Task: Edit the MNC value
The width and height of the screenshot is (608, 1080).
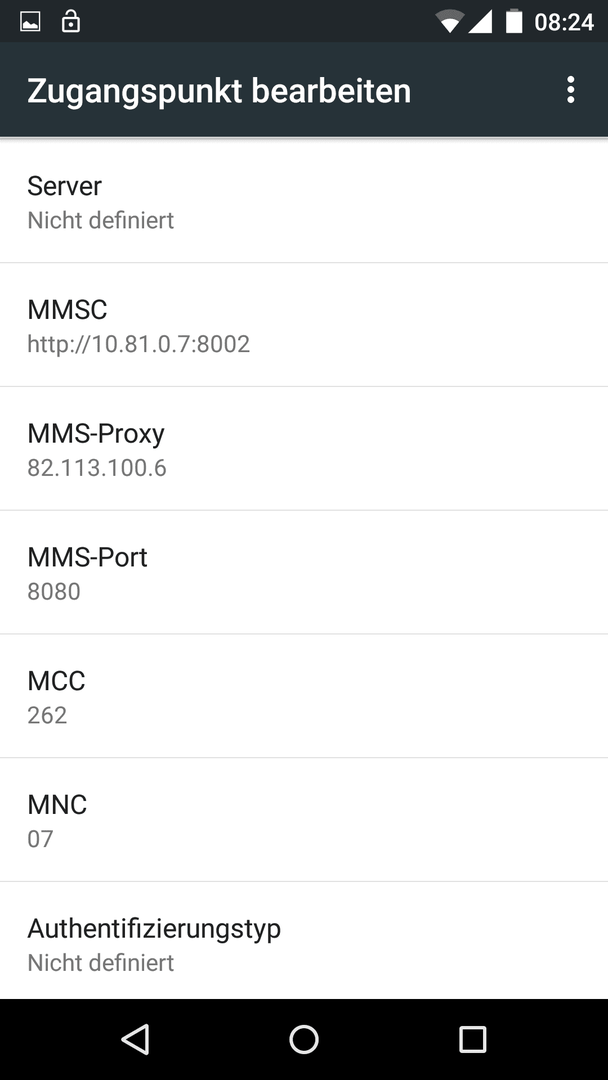Action: pyautogui.click(x=304, y=820)
